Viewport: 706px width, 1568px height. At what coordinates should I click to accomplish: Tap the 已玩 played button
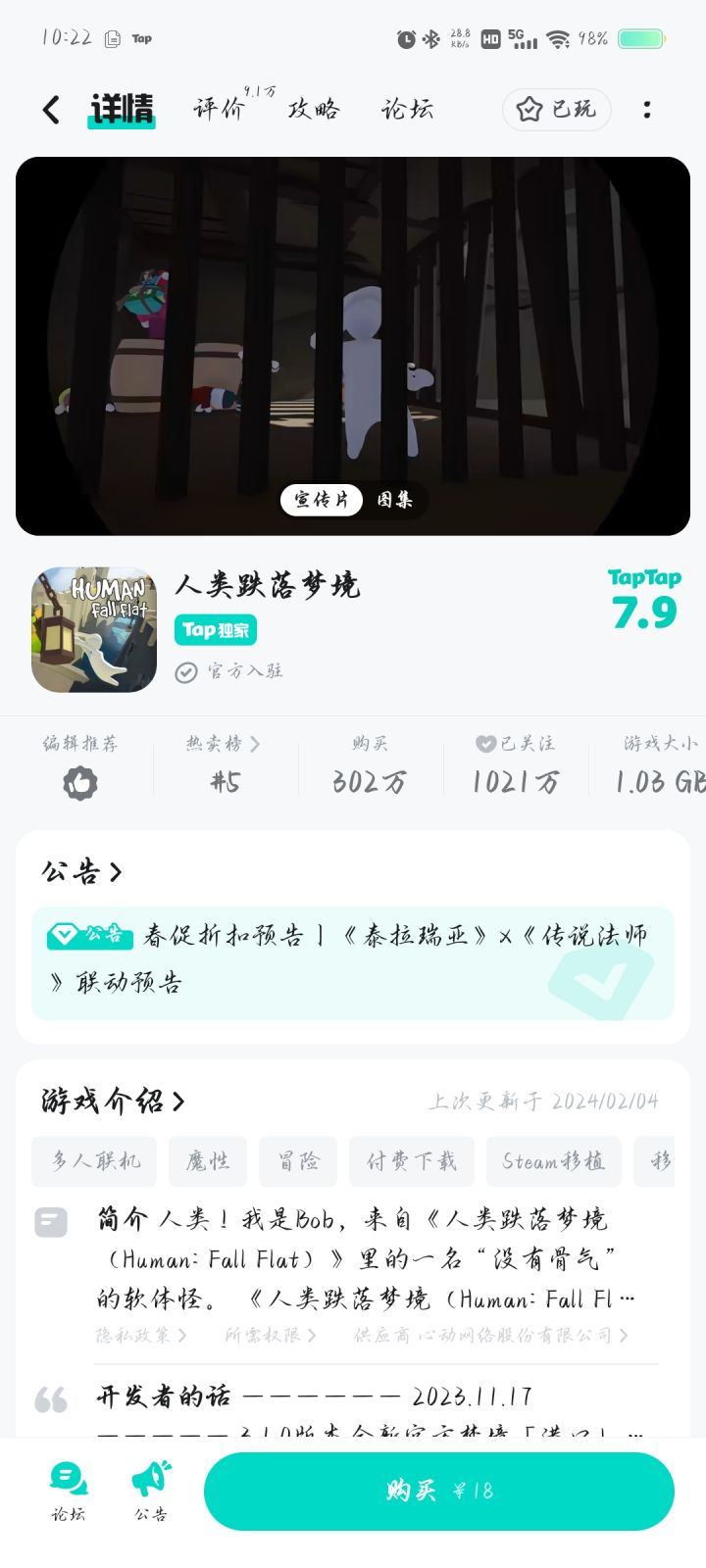556,109
